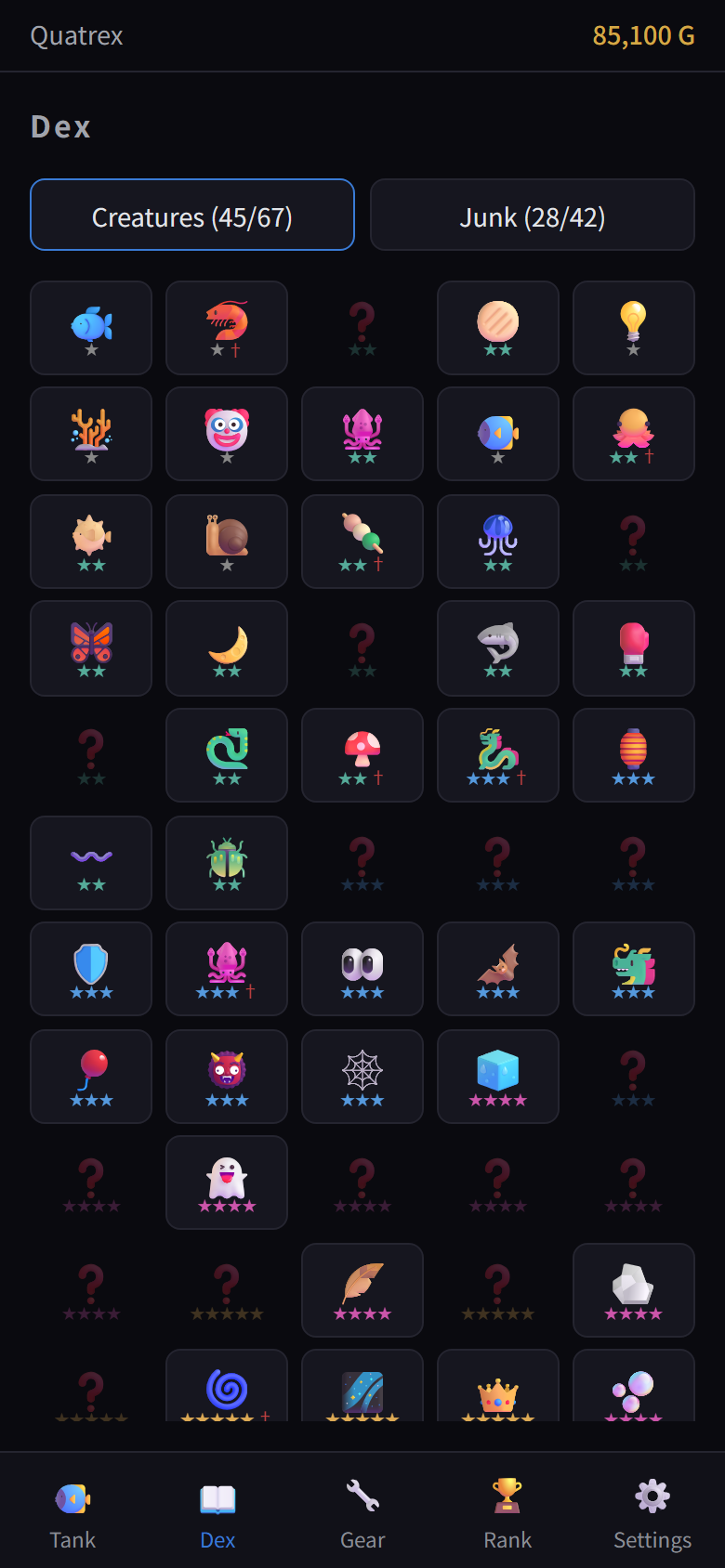The image size is (725, 1568).
Task: Open the shrimp creature entry
Action: click(227, 328)
